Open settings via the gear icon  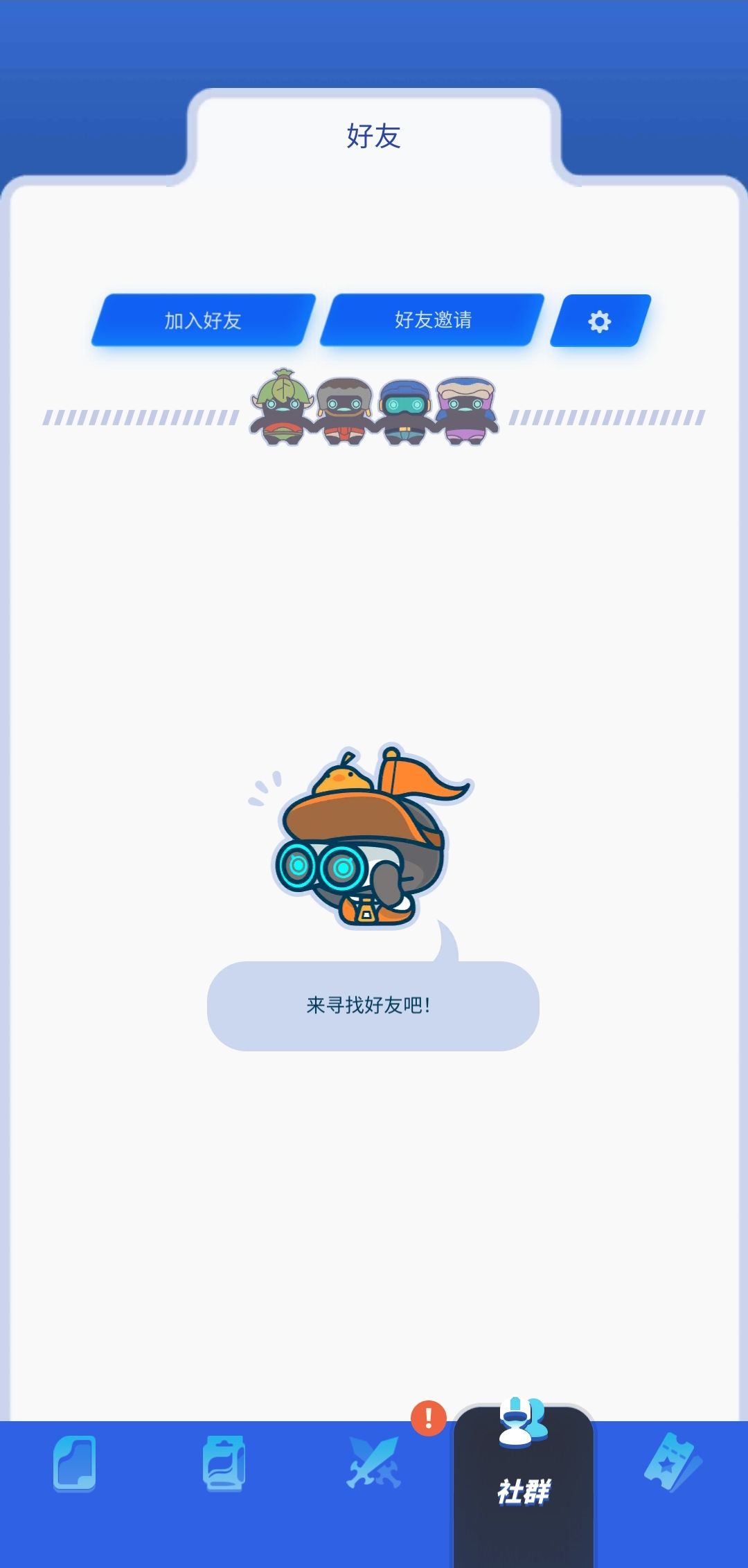600,321
